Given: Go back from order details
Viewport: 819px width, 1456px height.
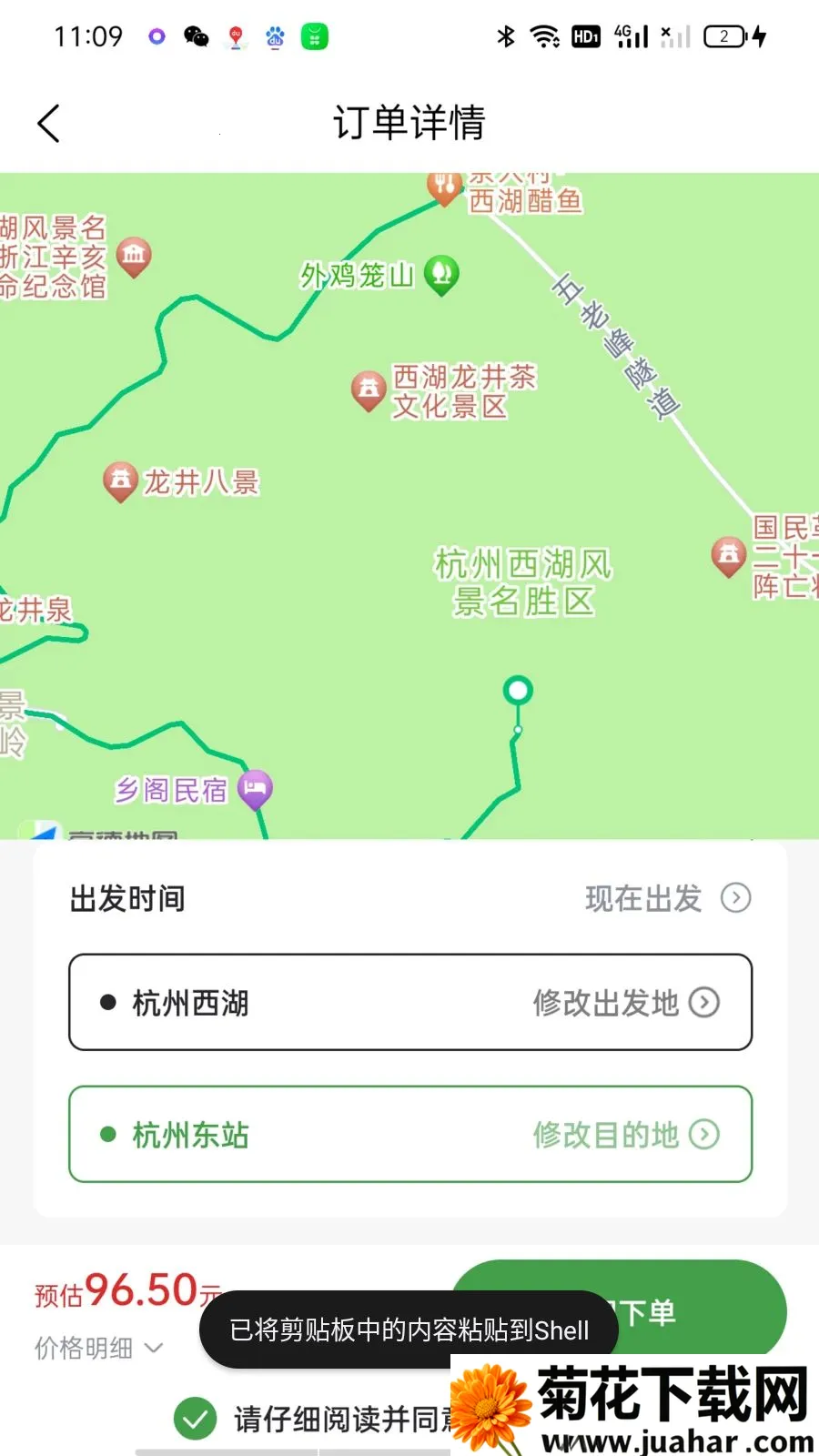Looking at the screenshot, I should [49, 124].
